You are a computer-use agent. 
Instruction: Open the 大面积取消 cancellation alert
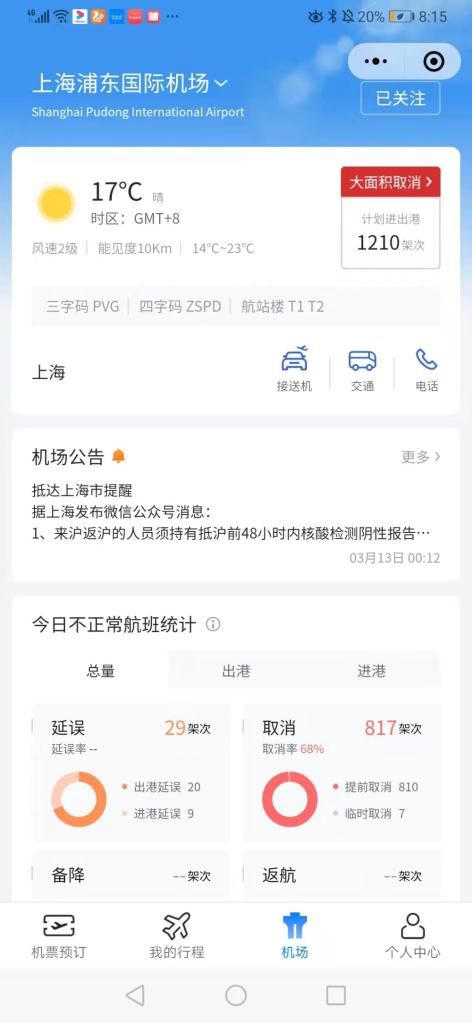390,182
